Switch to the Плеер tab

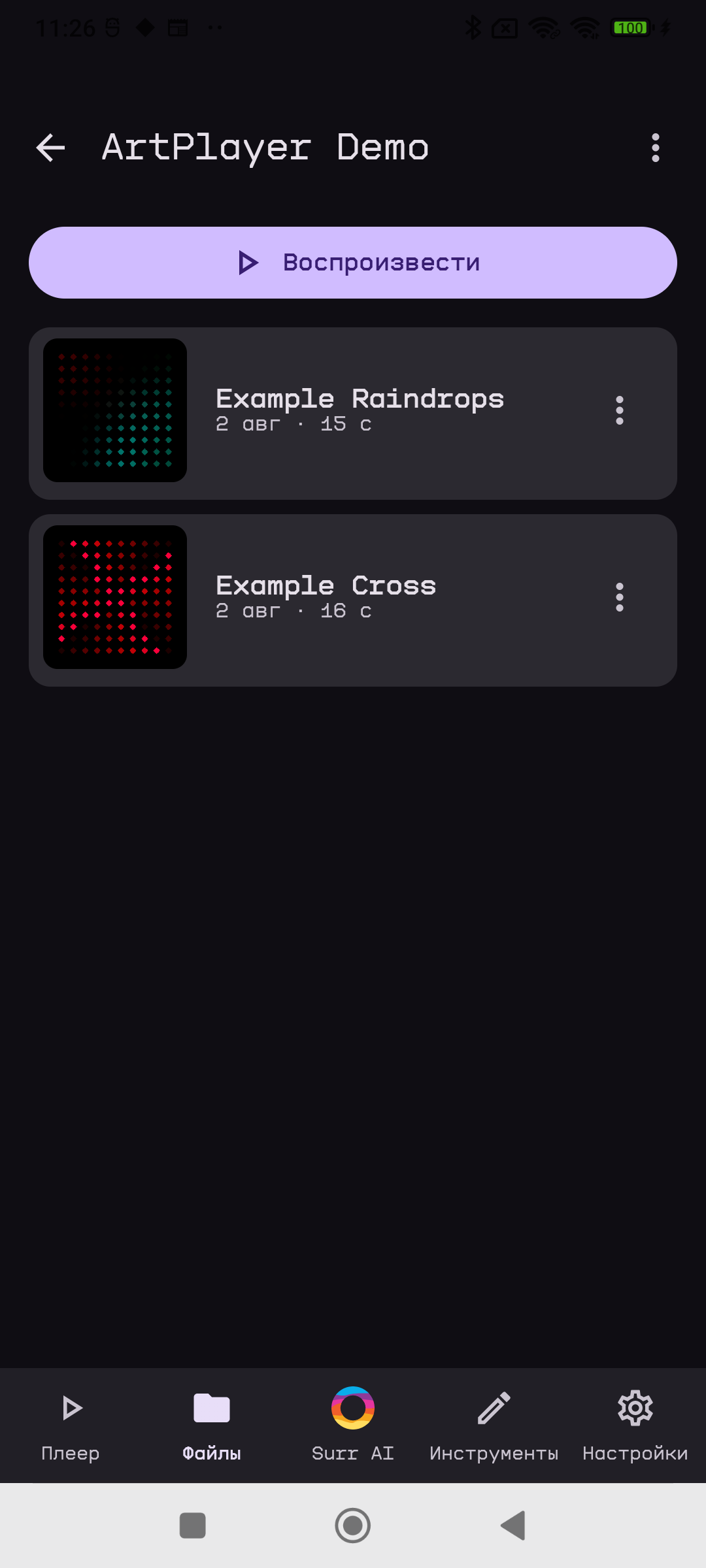[x=71, y=1426]
